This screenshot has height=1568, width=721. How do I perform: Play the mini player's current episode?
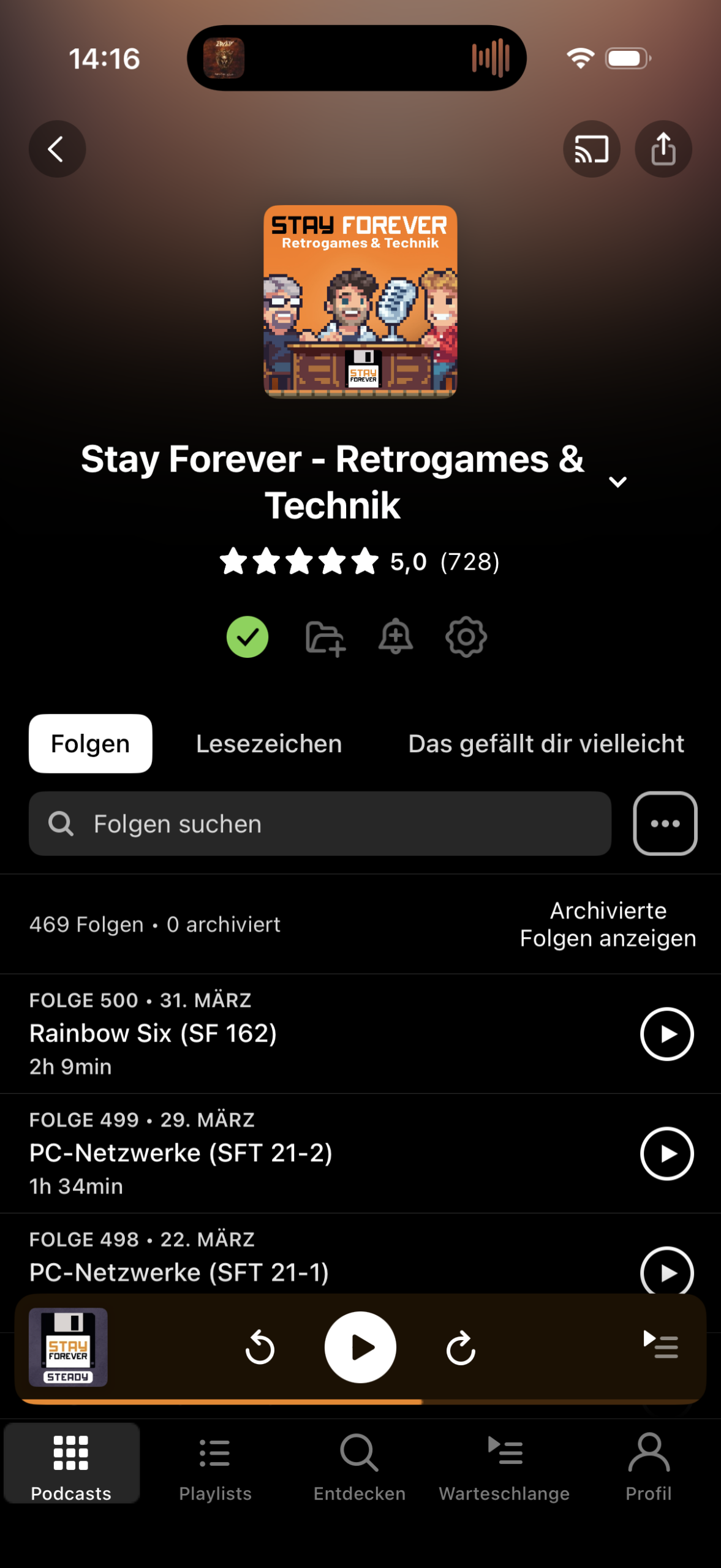click(360, 1347)
